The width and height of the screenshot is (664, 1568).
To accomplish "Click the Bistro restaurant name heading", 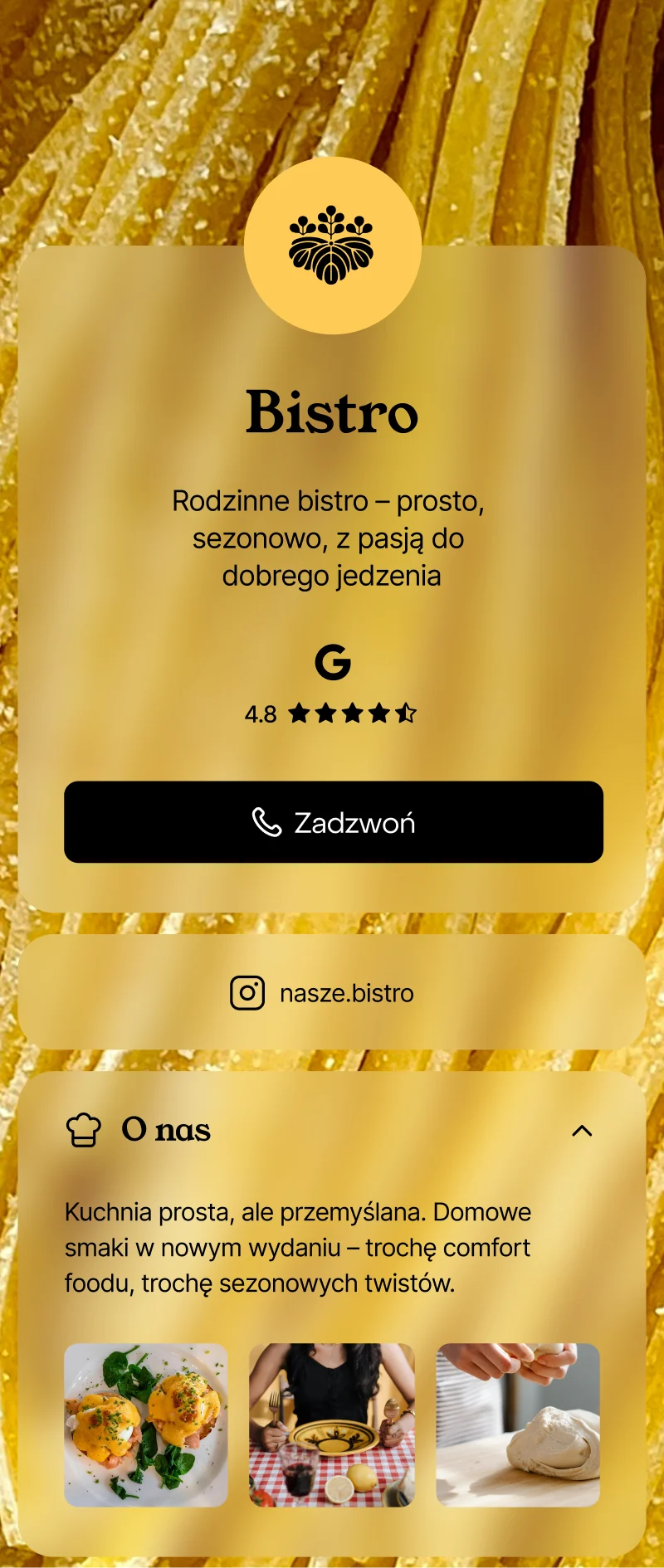I will 331,412.
